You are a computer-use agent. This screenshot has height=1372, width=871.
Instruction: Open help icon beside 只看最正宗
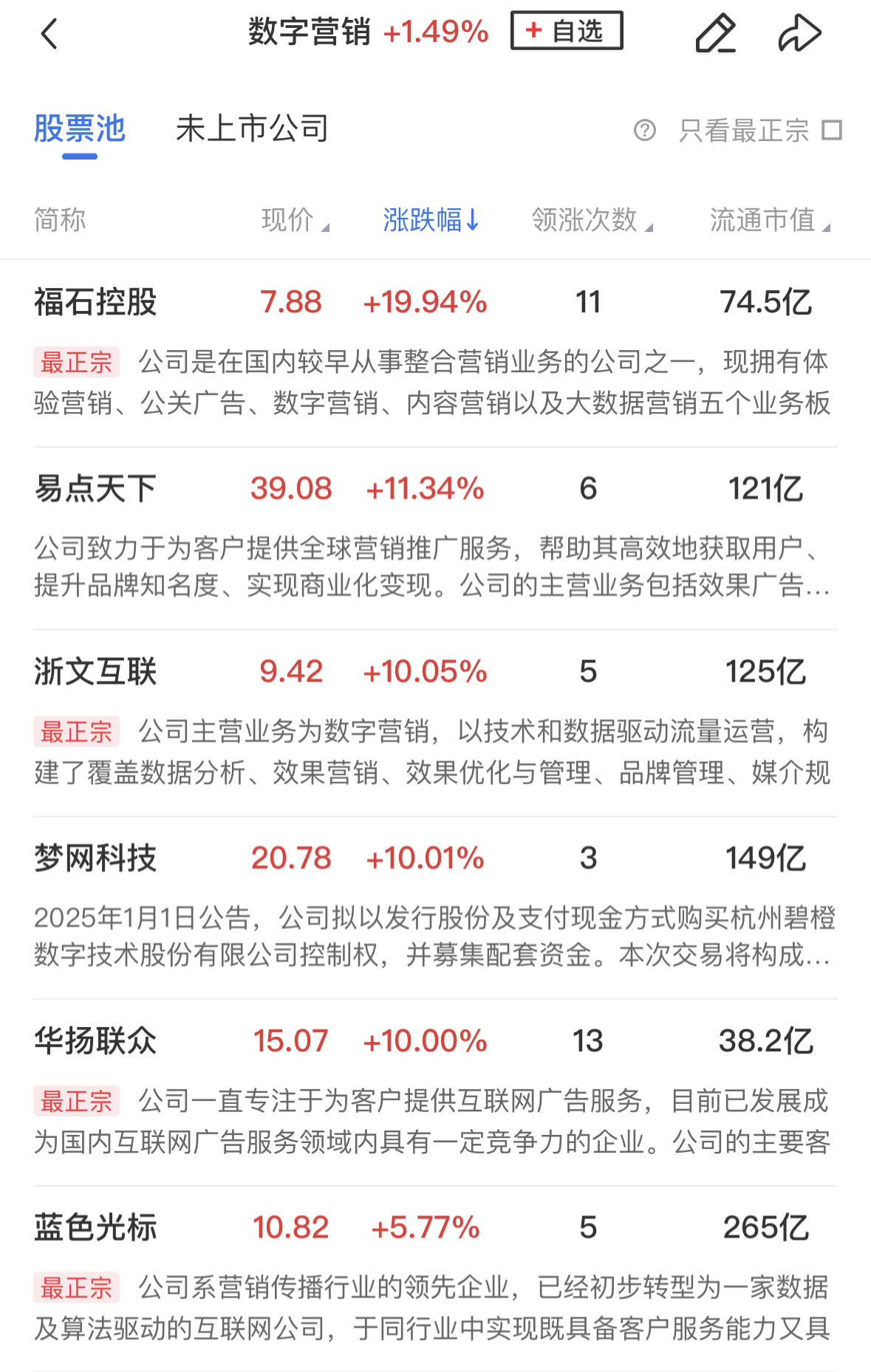[x=644, y=131]
